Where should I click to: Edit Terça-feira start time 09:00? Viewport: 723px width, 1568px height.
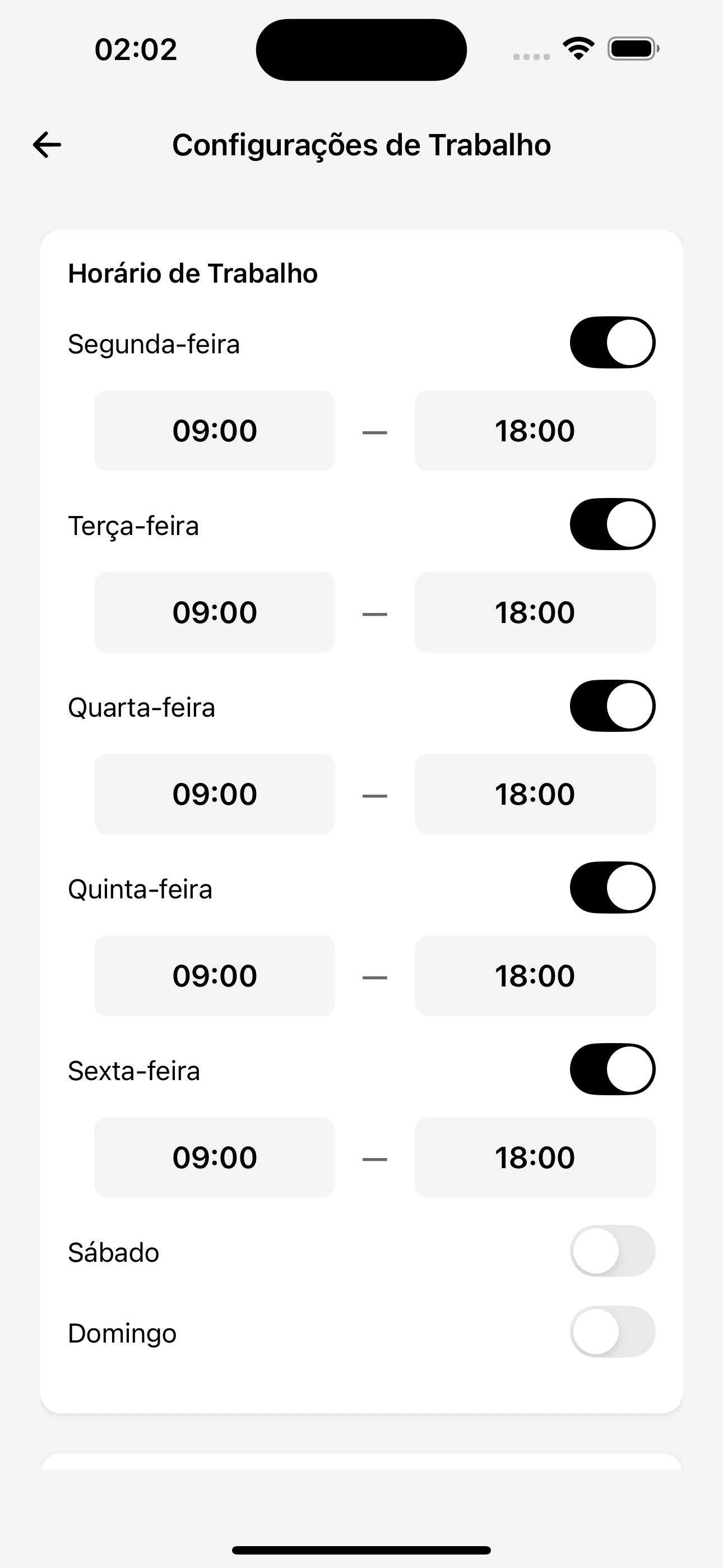214,612
